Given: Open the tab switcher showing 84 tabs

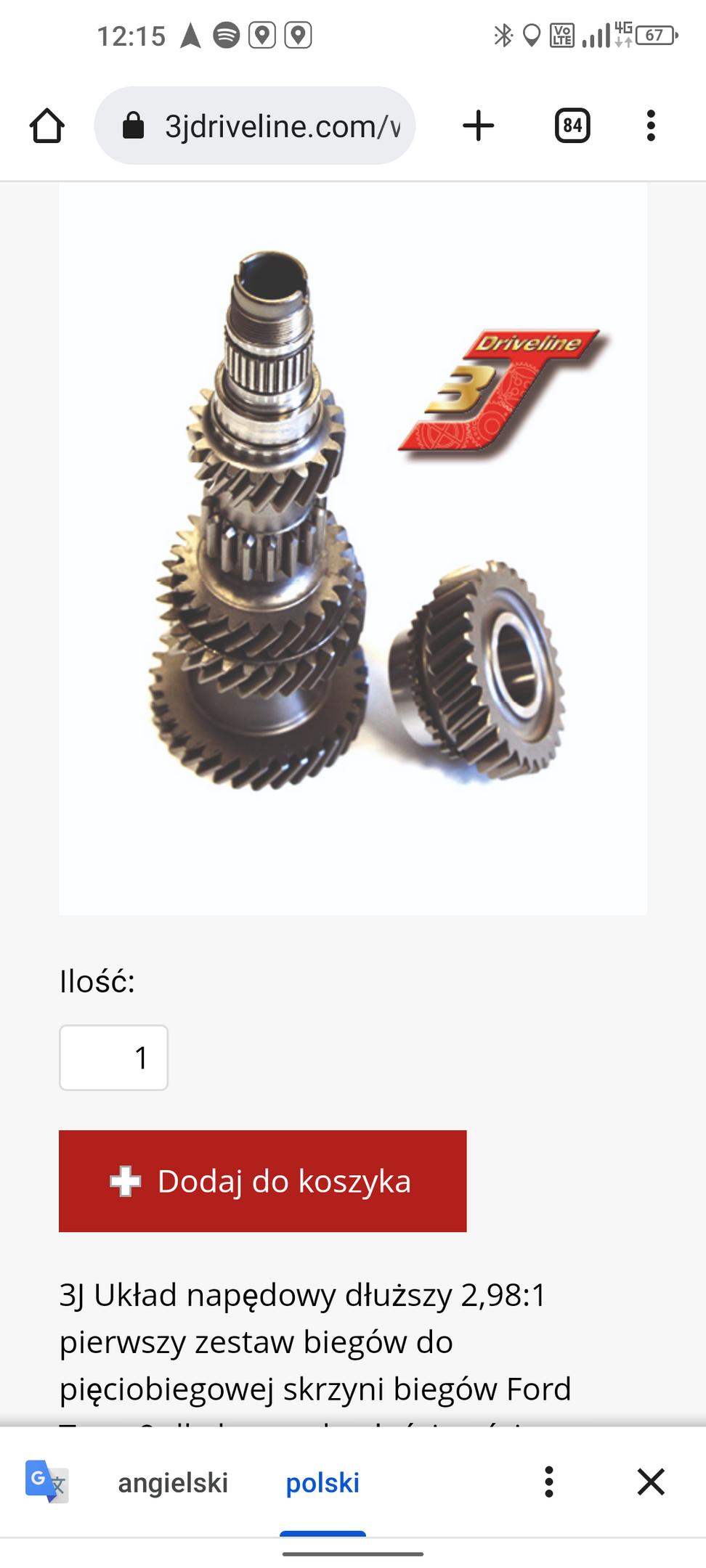Looking at the screenshot, I should point(572,126).
